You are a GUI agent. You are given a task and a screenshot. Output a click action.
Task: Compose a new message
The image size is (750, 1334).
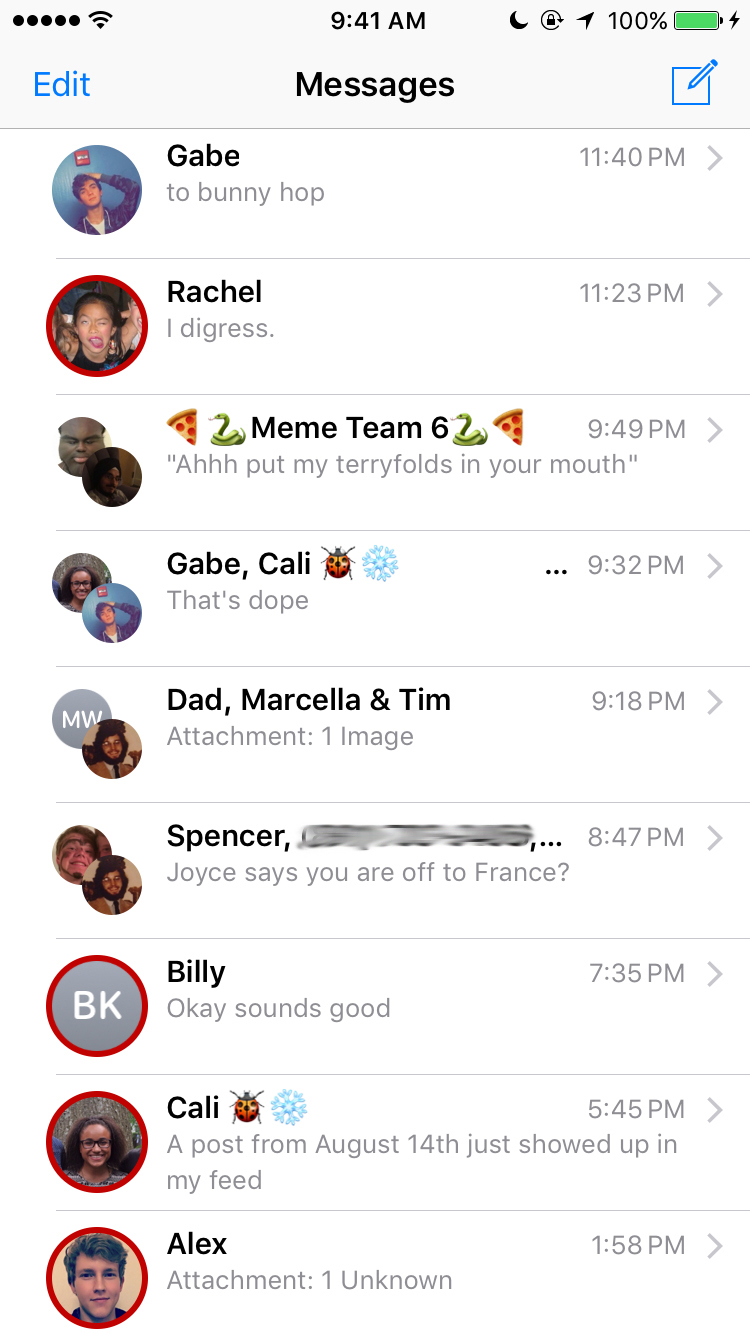tap(694, 82)
